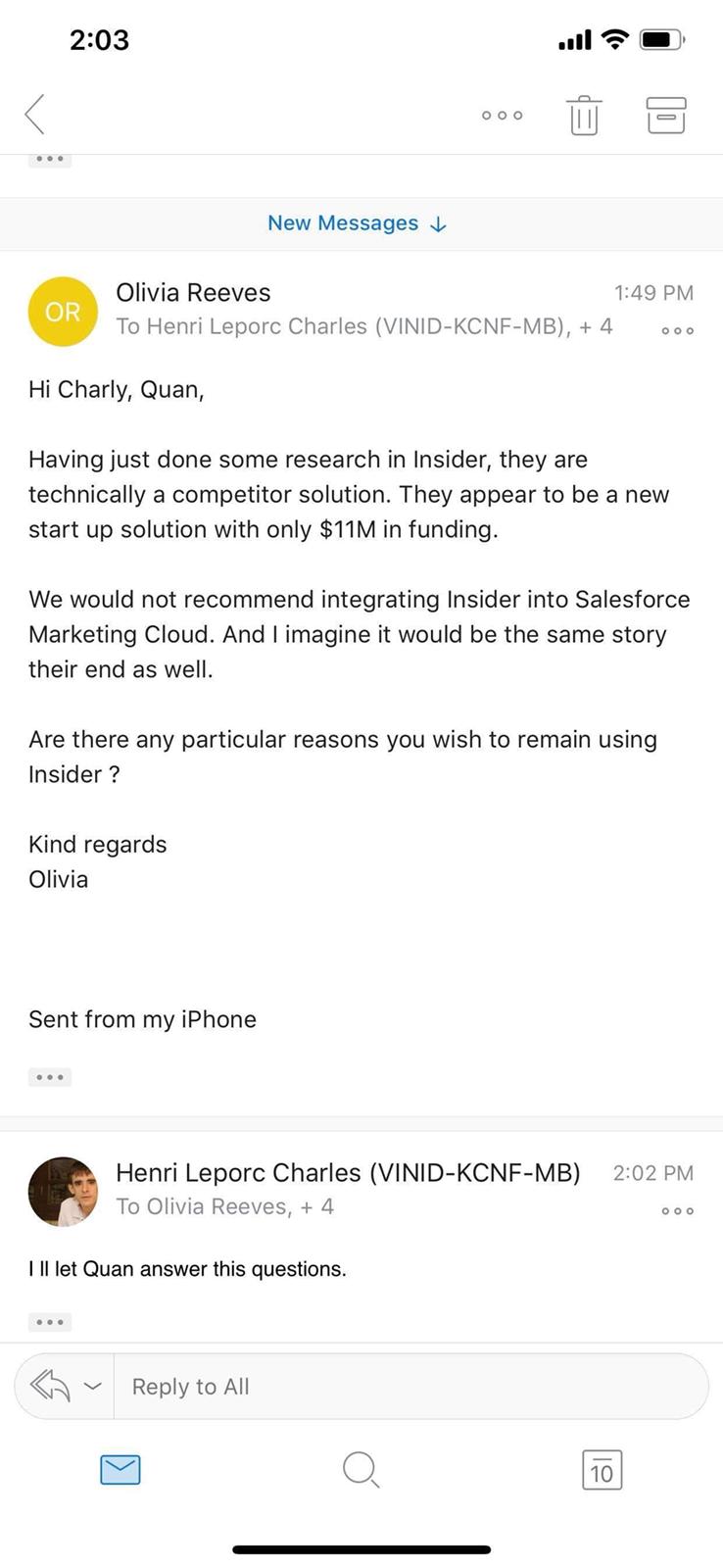Open the conversation overflow menu in toolbar
Viewport: 723px width, 1568px height.
point(502,116)
